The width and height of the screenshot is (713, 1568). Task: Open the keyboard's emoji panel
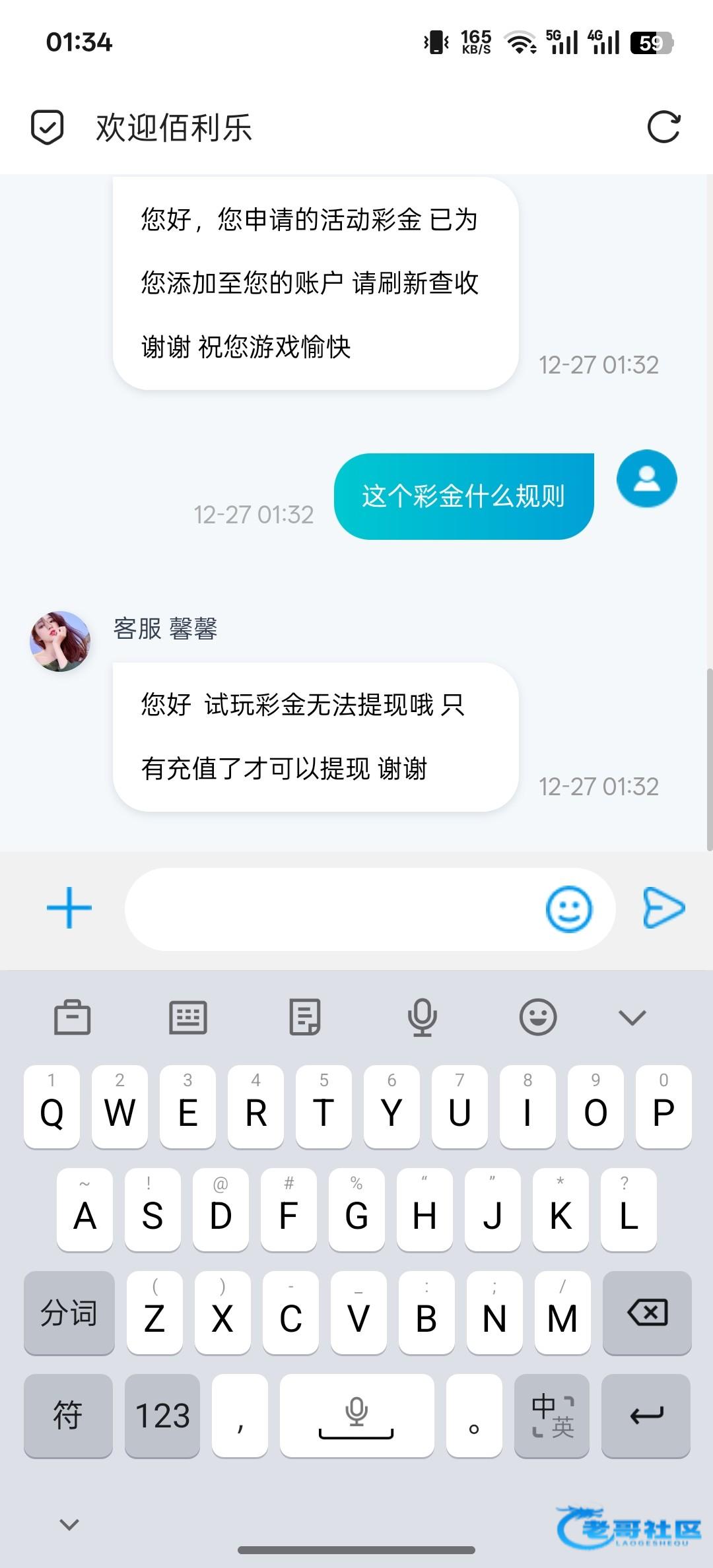point(538,1017)
